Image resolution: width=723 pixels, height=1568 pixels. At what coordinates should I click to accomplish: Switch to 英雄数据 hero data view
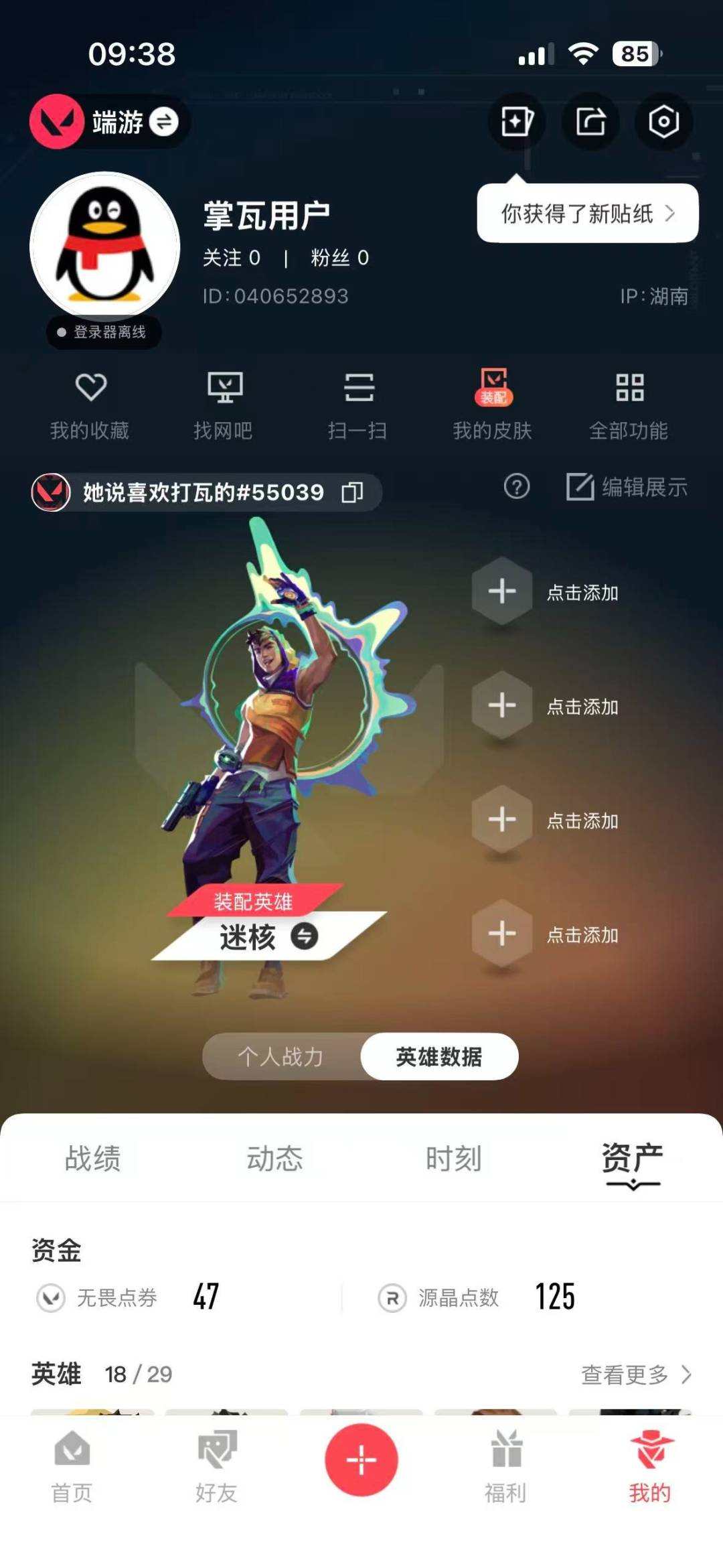(x=438, y=1056)
